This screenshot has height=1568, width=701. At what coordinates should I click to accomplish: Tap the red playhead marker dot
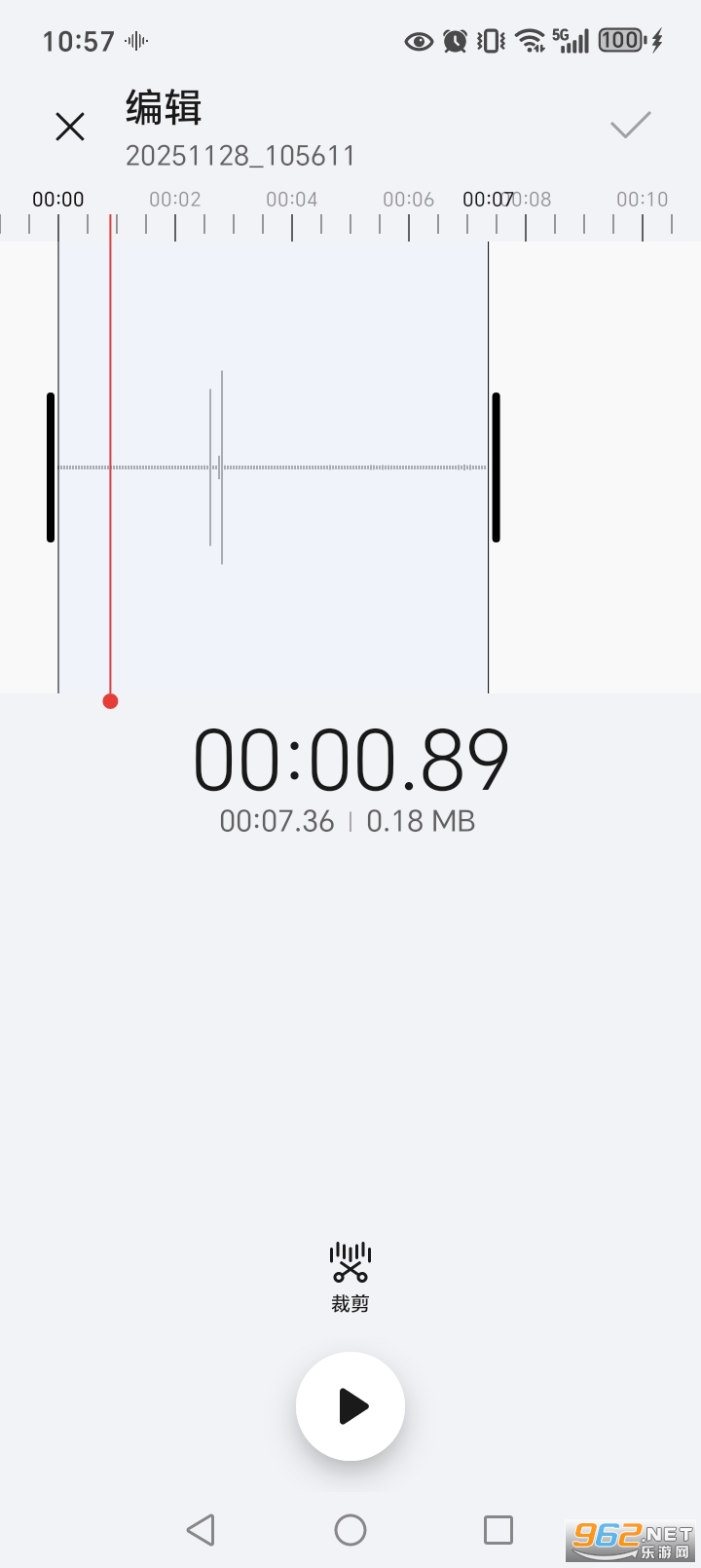(110, 700)
